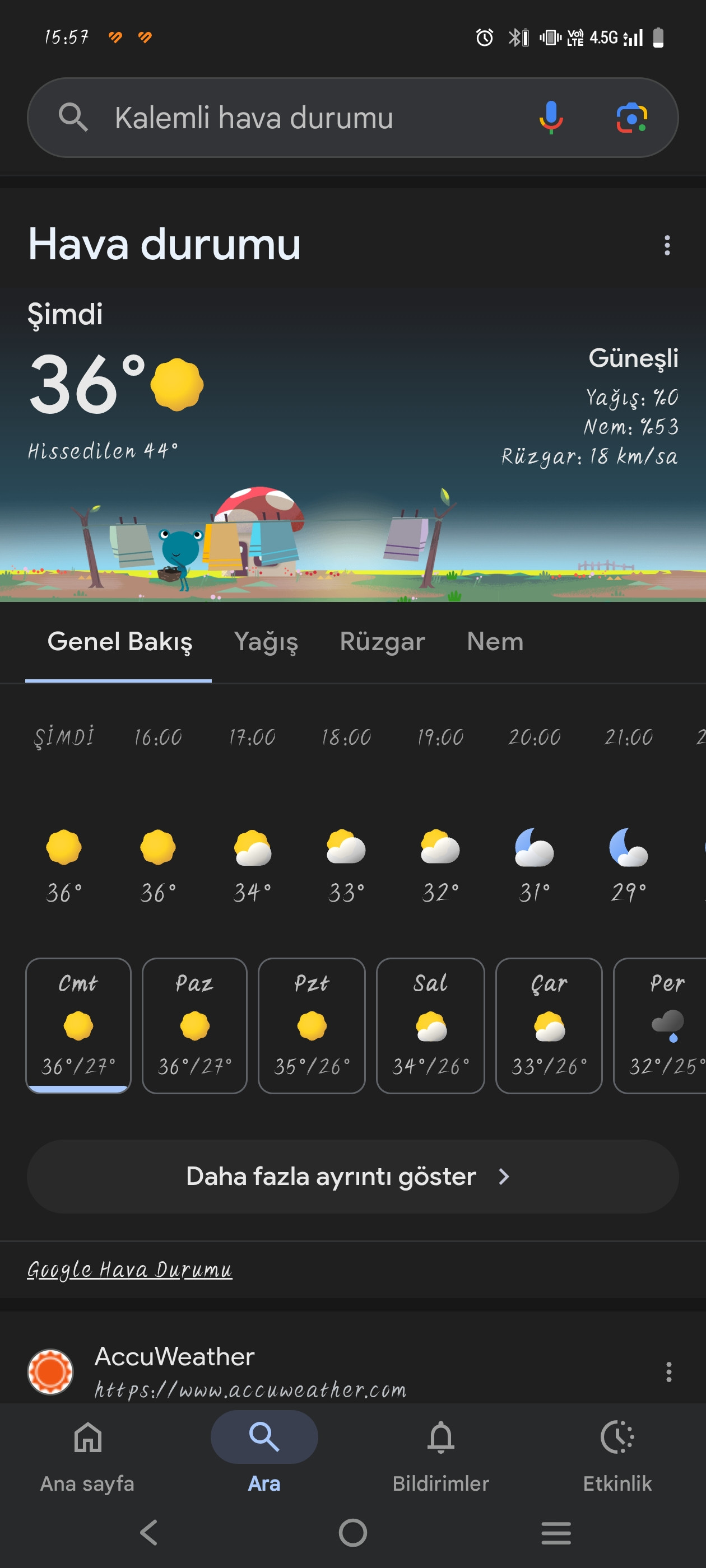Select the Çar day forecast card
Image resolution: width=706 pixels, height=1568 pixels.
click(548, 1025)
